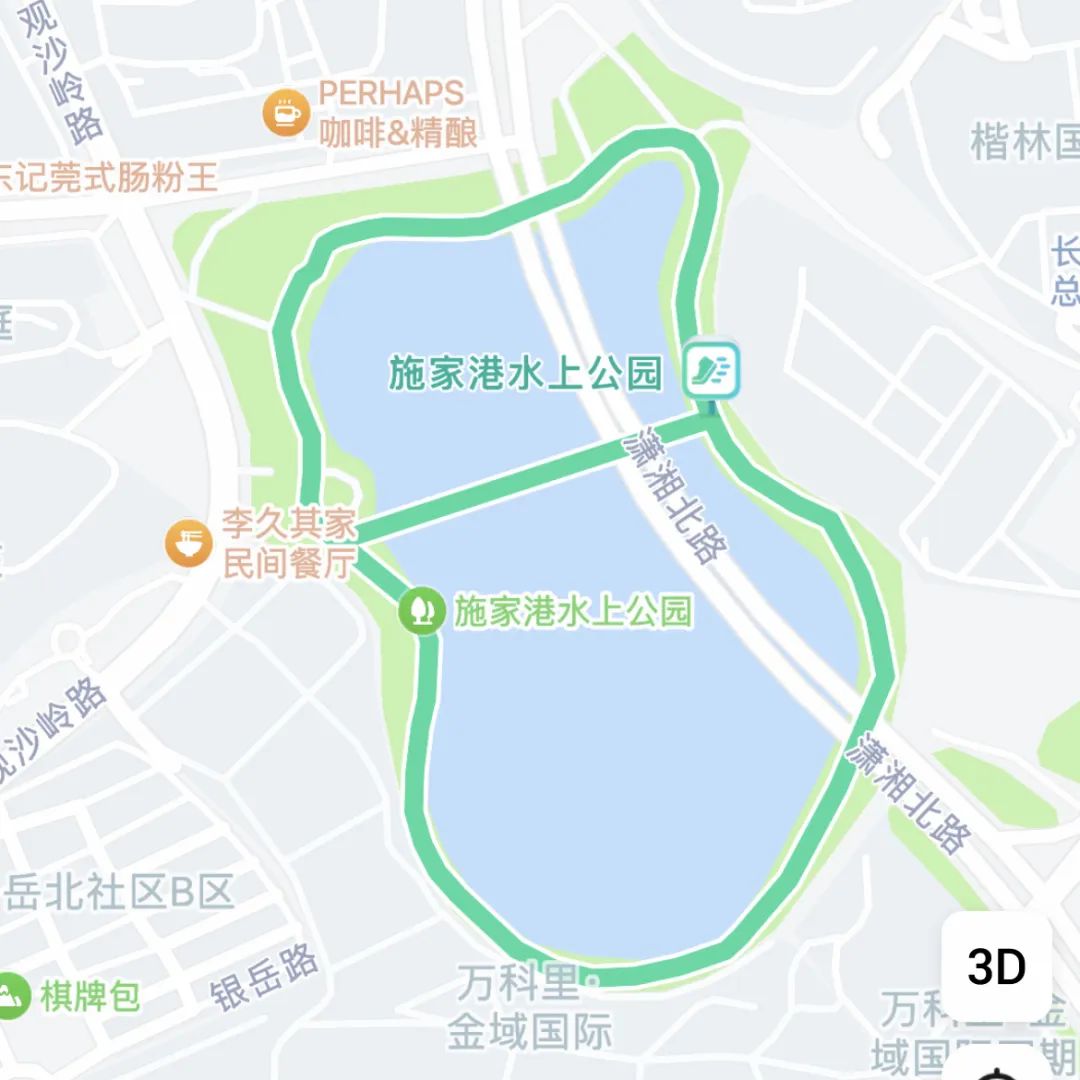Open the PERHAPS 咖啡&精酿 coffee marker
This screenshot has height=1080, width=1080.
pos(286,114)
